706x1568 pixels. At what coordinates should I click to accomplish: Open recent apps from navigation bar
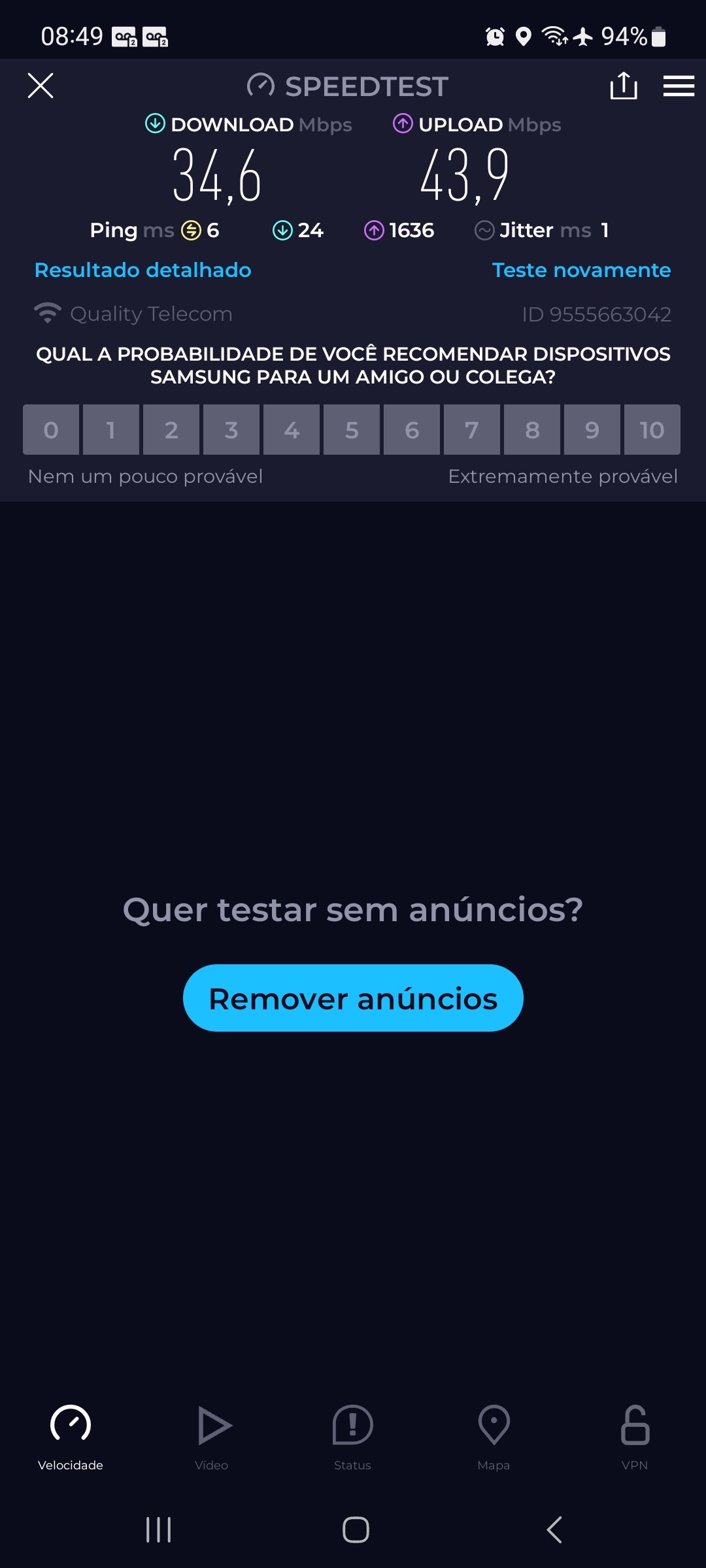(158, 1529)
